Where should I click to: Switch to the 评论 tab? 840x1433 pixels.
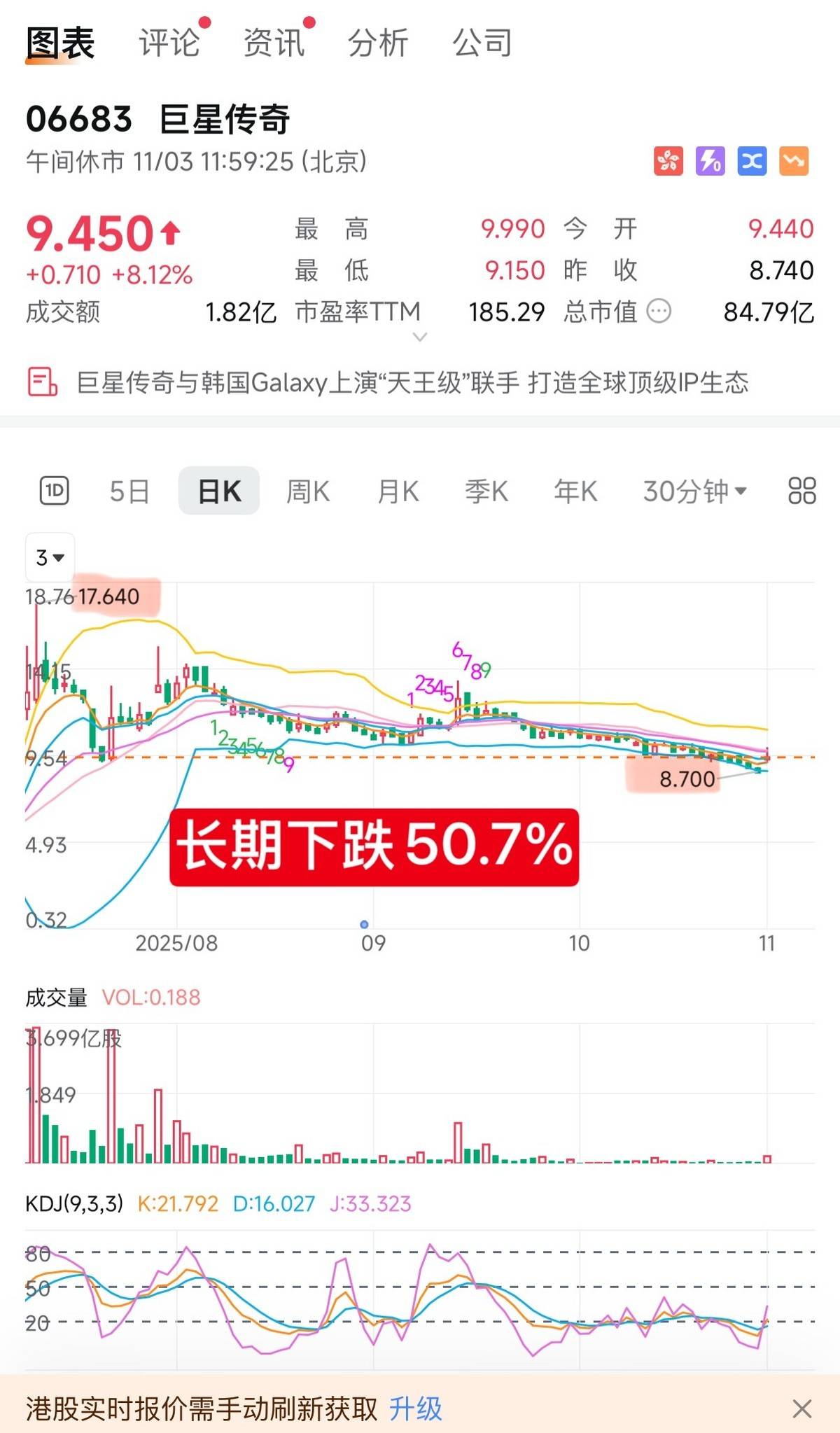169,43
